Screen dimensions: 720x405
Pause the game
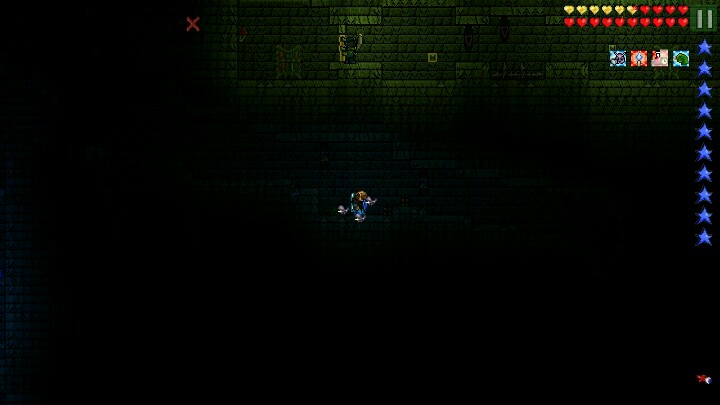coord(705,19)
